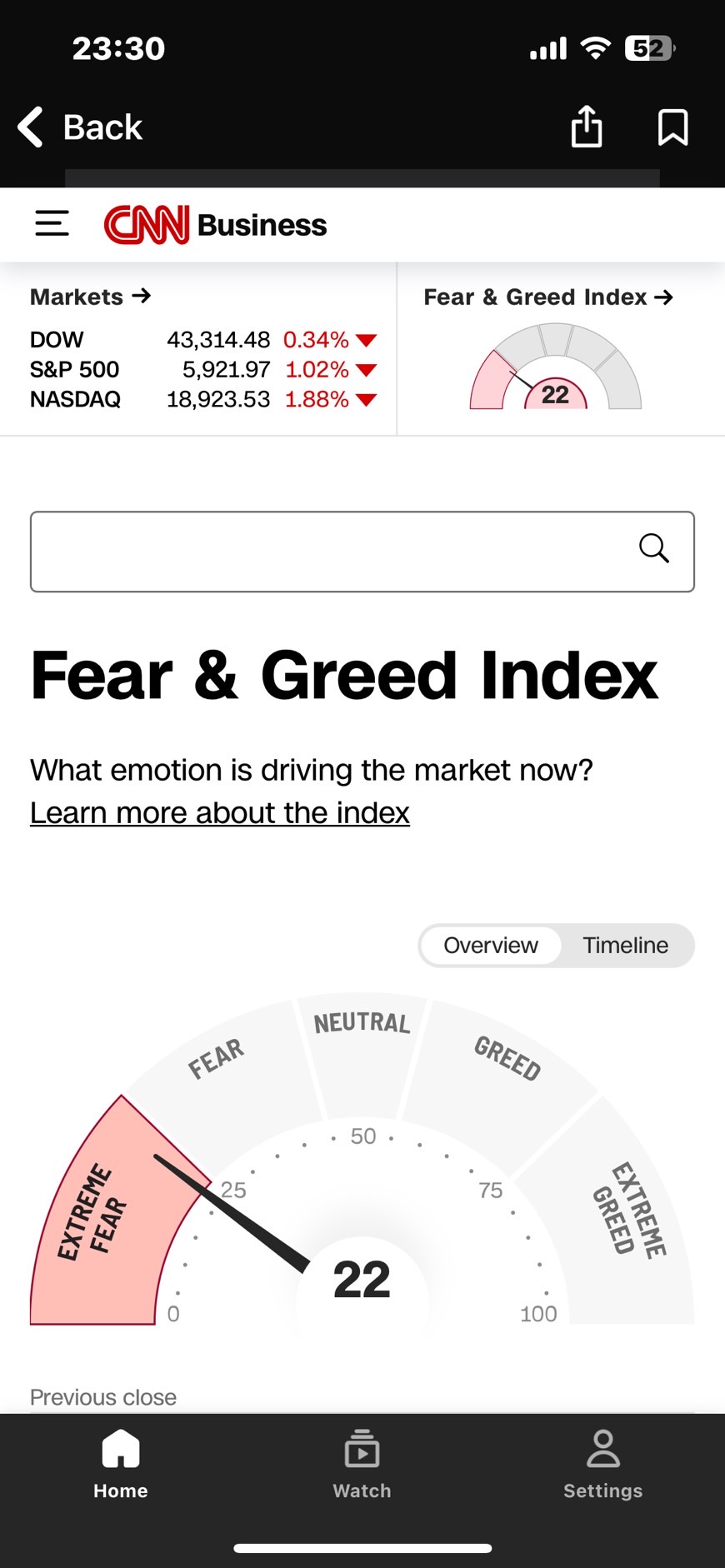Open Learn more about the index
The image size is (725, 1568).
220,812
